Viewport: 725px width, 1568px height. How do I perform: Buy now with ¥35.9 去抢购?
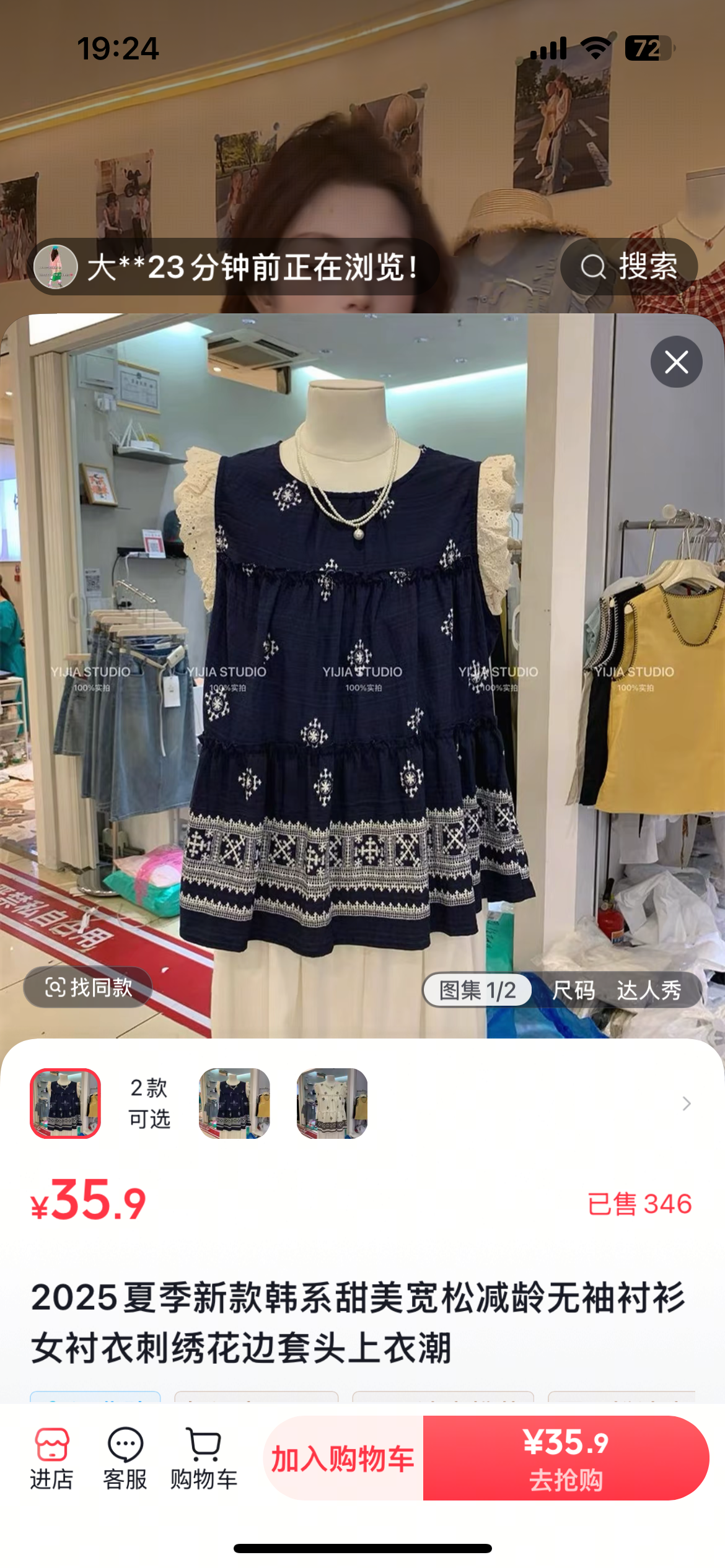click(565, 1458)
